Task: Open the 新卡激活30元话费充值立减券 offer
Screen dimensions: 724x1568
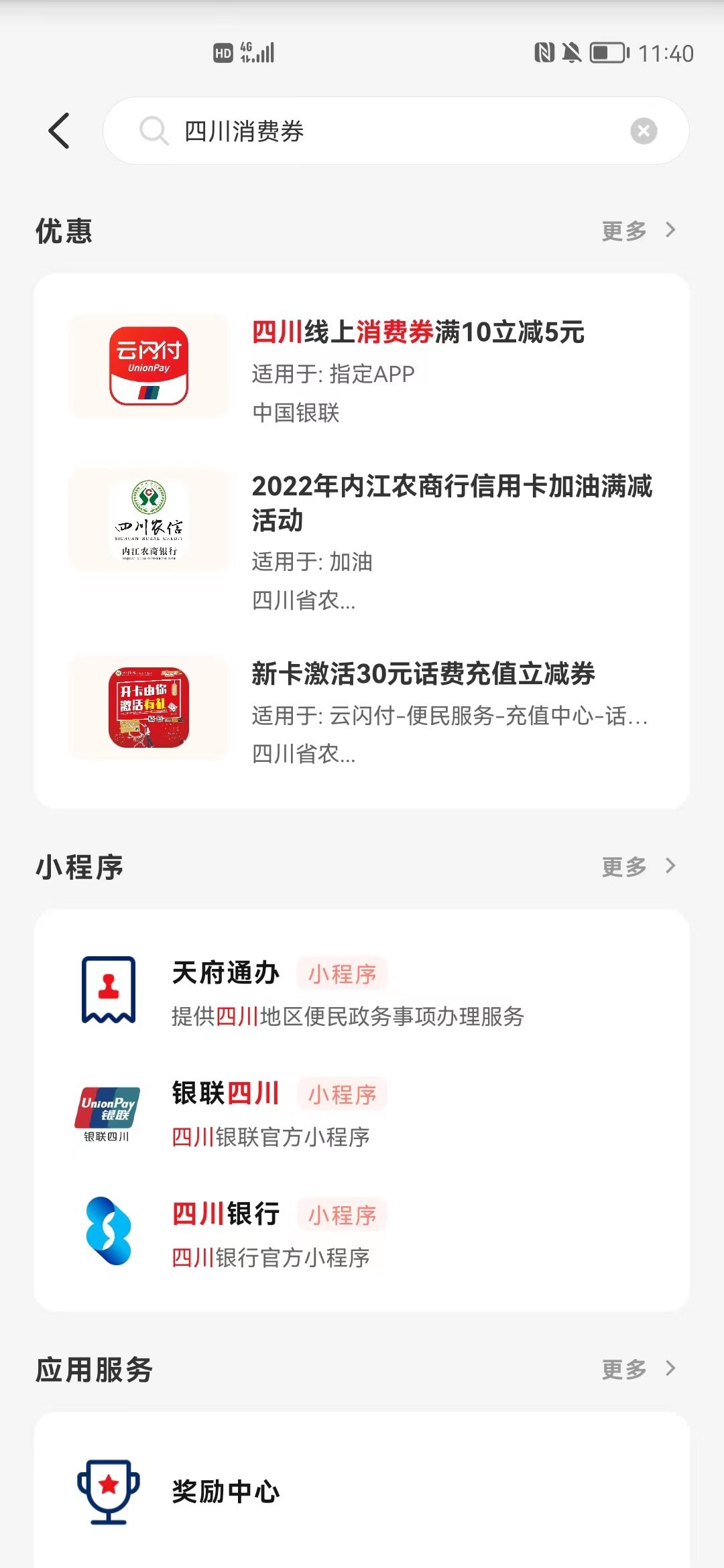Action: (422, 675)
